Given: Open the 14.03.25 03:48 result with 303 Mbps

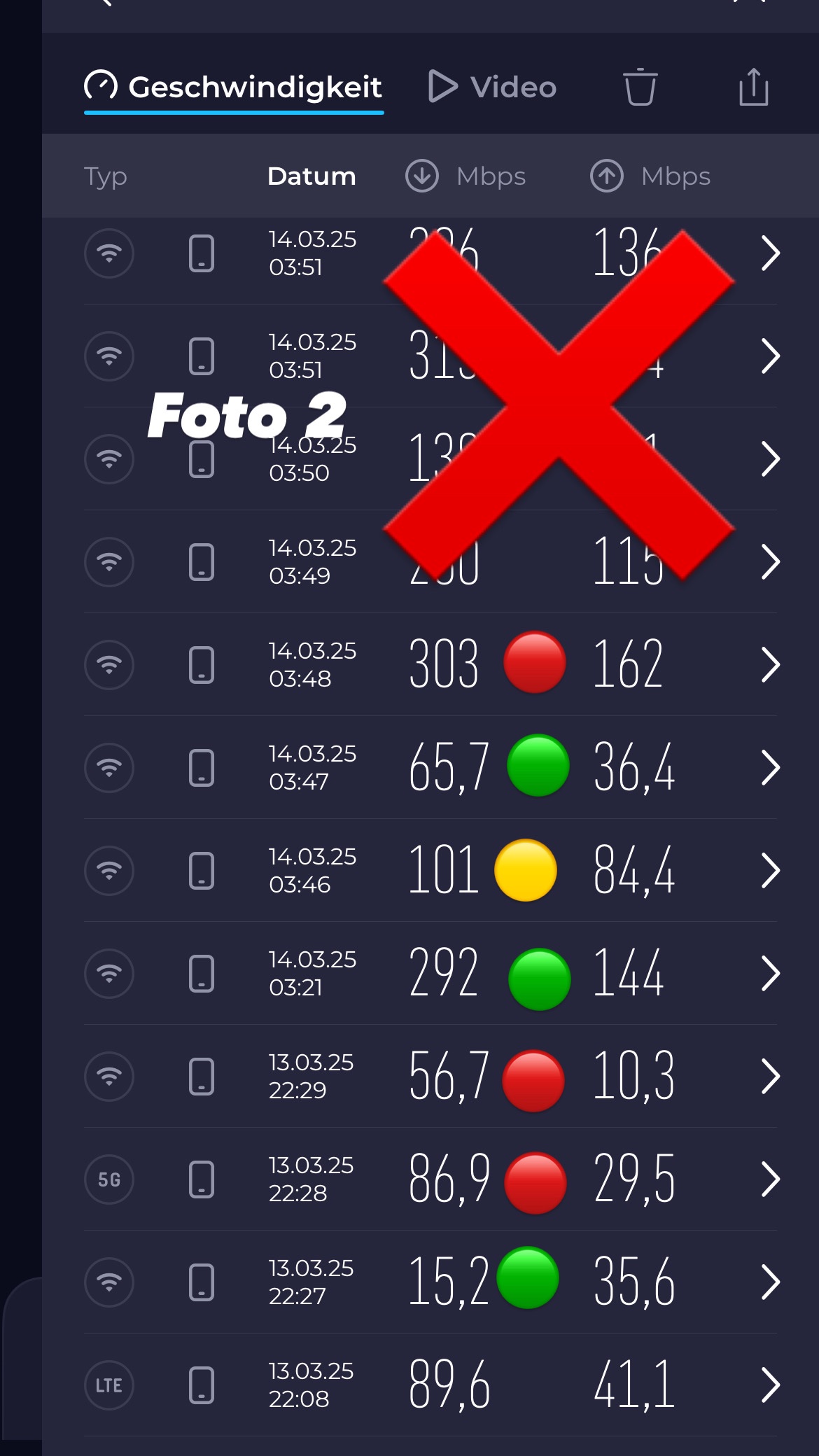Looking at the screenshot, I should [x=770, y=665].
